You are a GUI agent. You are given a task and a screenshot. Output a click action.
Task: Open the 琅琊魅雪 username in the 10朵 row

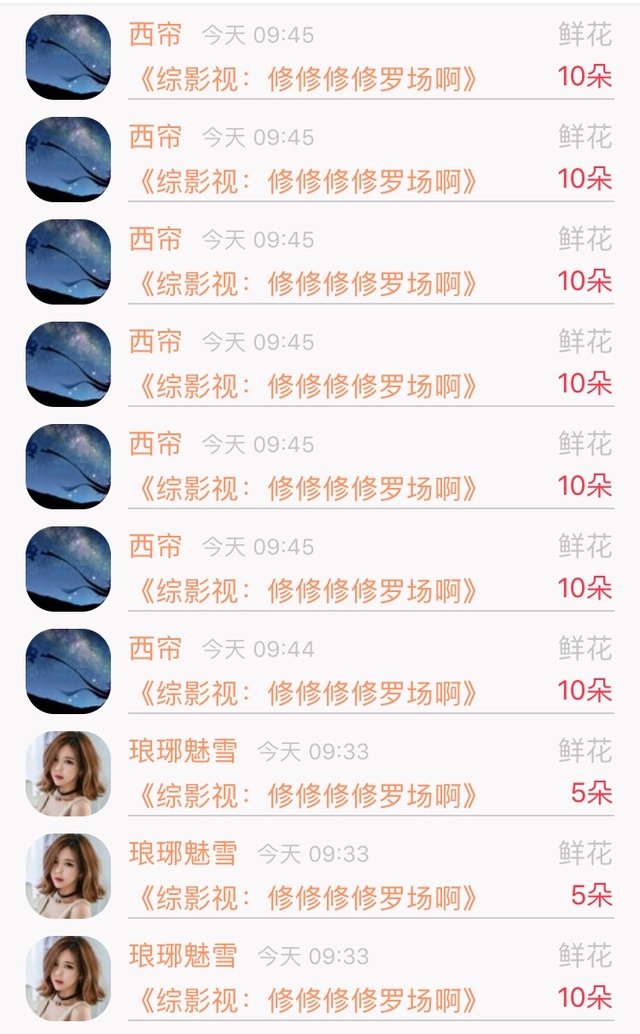pyautogui.click(x=183, y=956)
